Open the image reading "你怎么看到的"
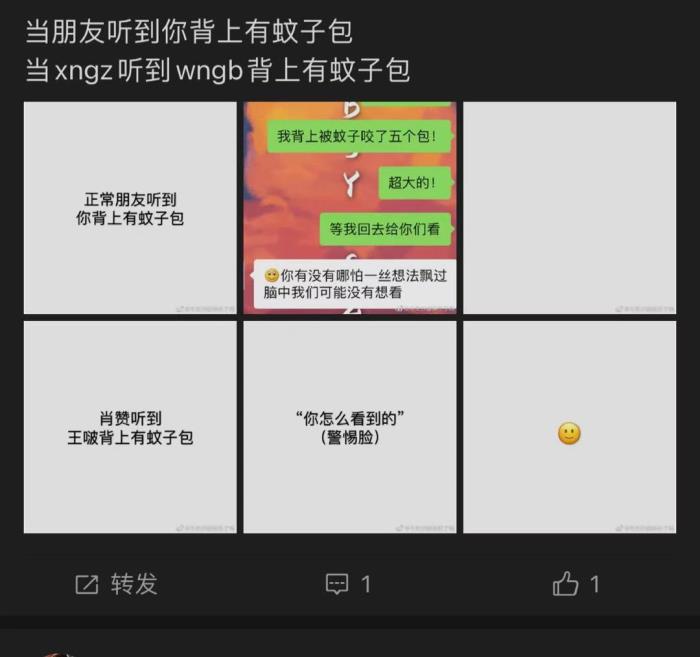 pos(350,427)
